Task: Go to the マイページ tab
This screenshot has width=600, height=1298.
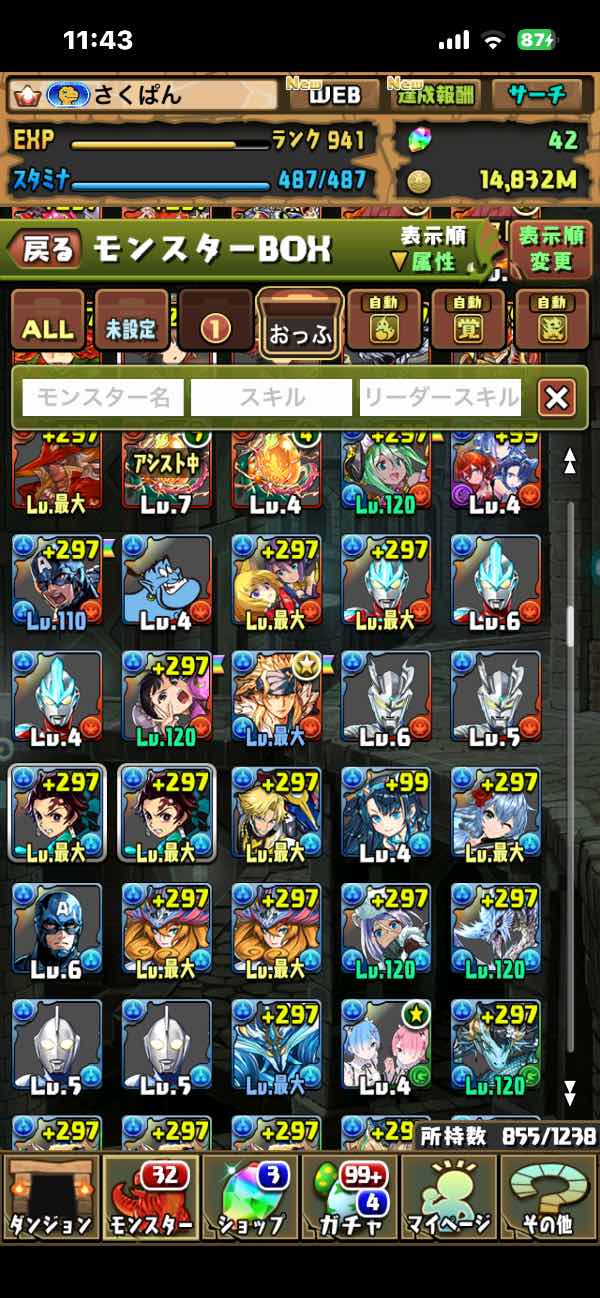Action: (448, 1198)
